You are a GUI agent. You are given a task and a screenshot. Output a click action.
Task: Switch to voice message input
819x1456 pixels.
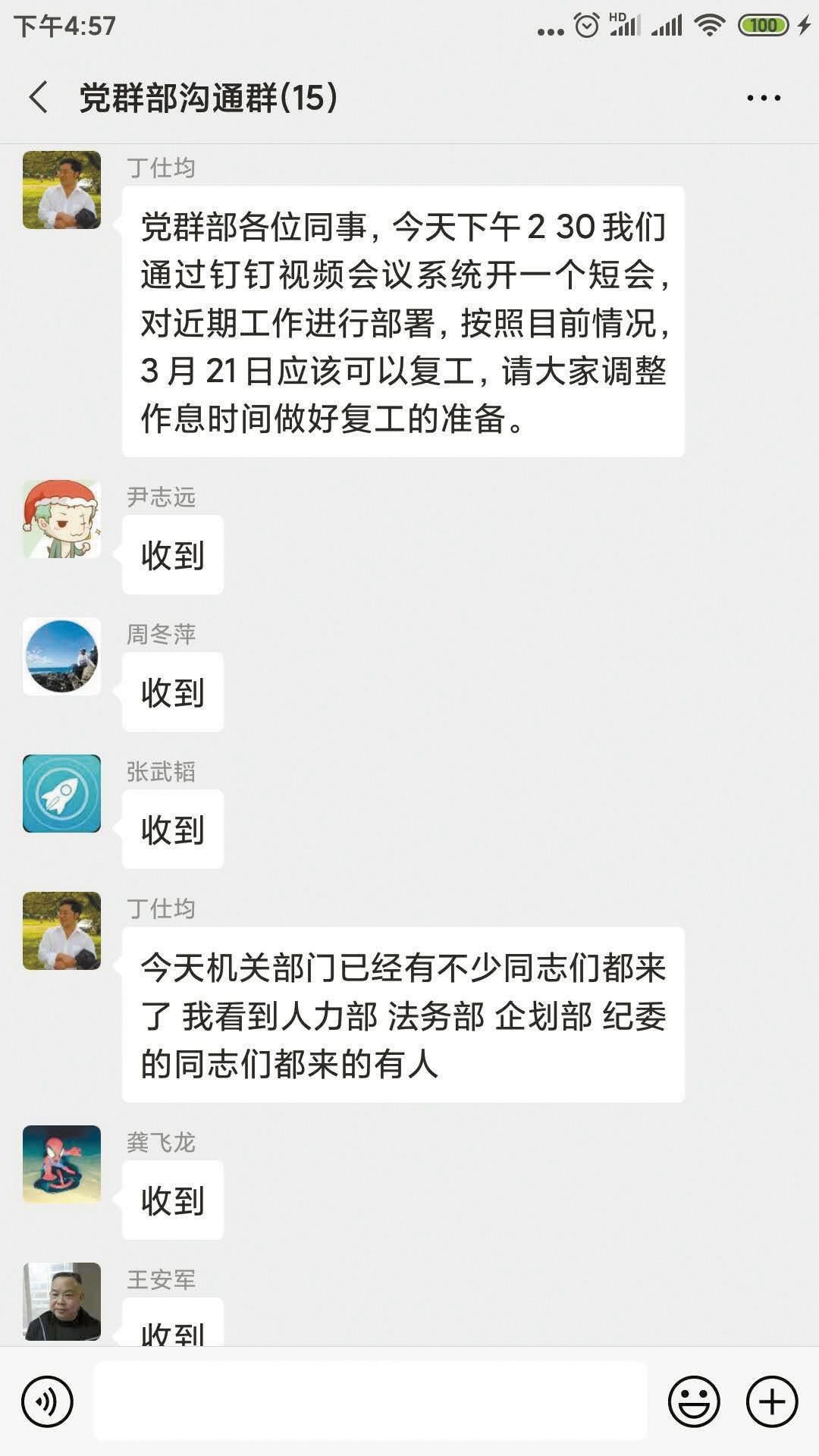click(47, 1401)
